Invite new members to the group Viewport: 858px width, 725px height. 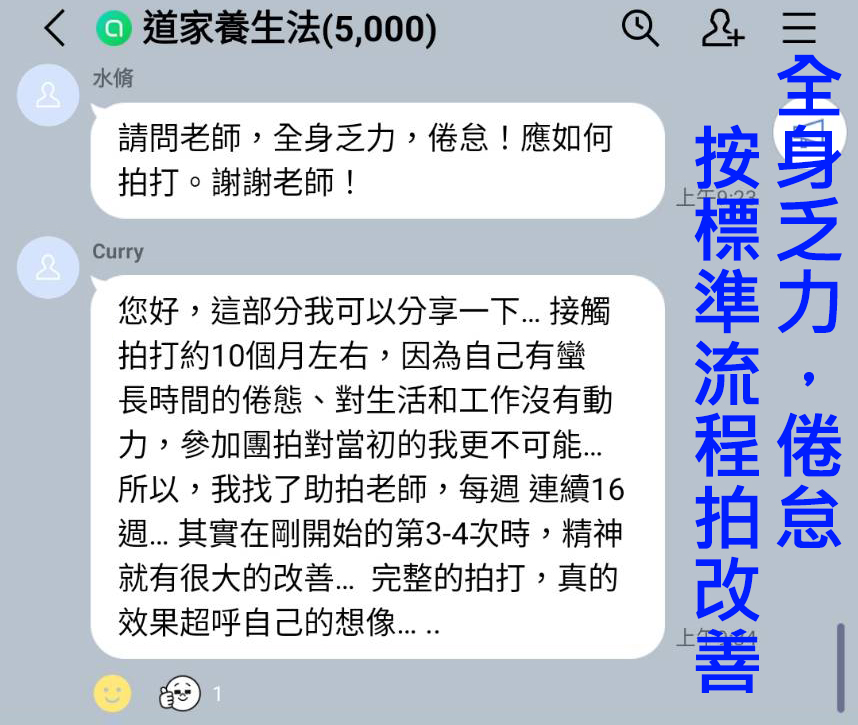pyautogui.click(x=722, y=28)
